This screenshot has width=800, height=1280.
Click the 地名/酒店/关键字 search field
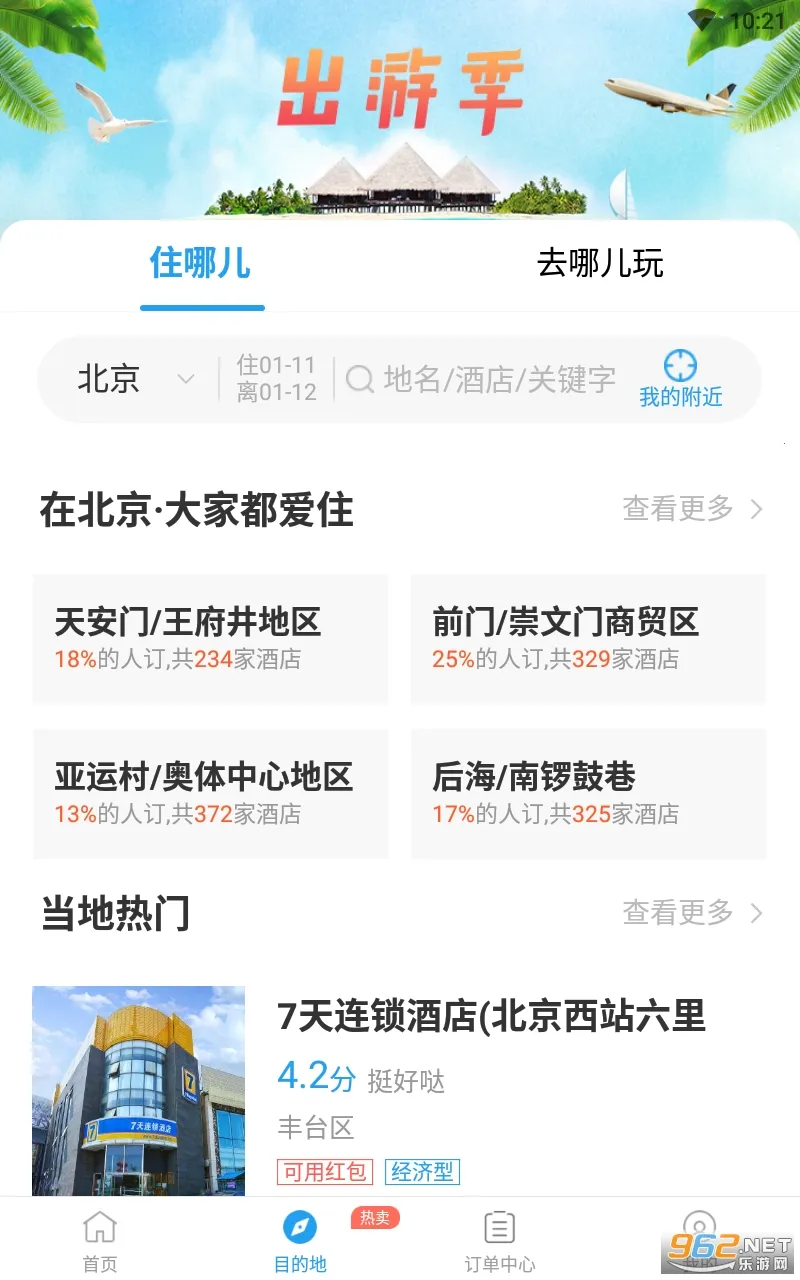[x=490, y=380]
